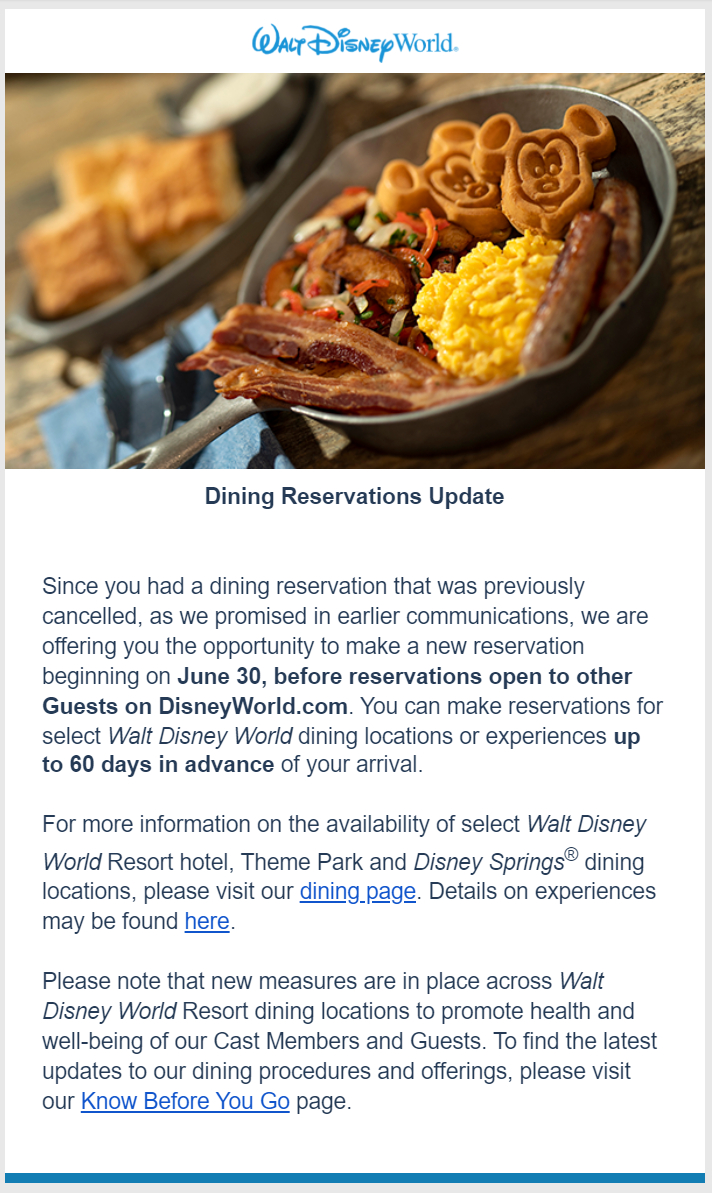Viewport: 712px width, 1199px height.
Task: Open the dining page link
Action: 358,892
